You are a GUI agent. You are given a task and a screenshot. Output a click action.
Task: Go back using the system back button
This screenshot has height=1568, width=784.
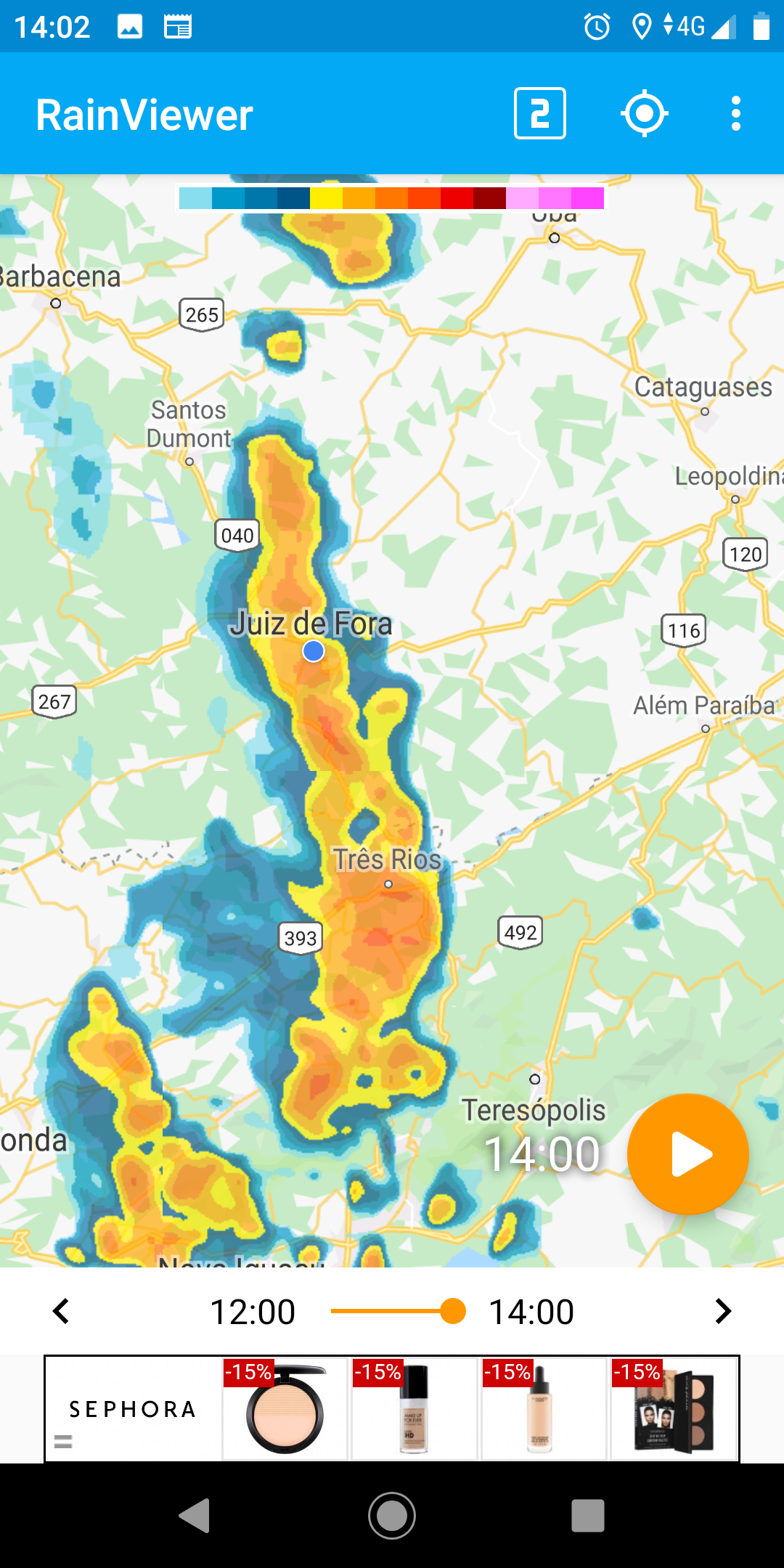click(195, 1515)
